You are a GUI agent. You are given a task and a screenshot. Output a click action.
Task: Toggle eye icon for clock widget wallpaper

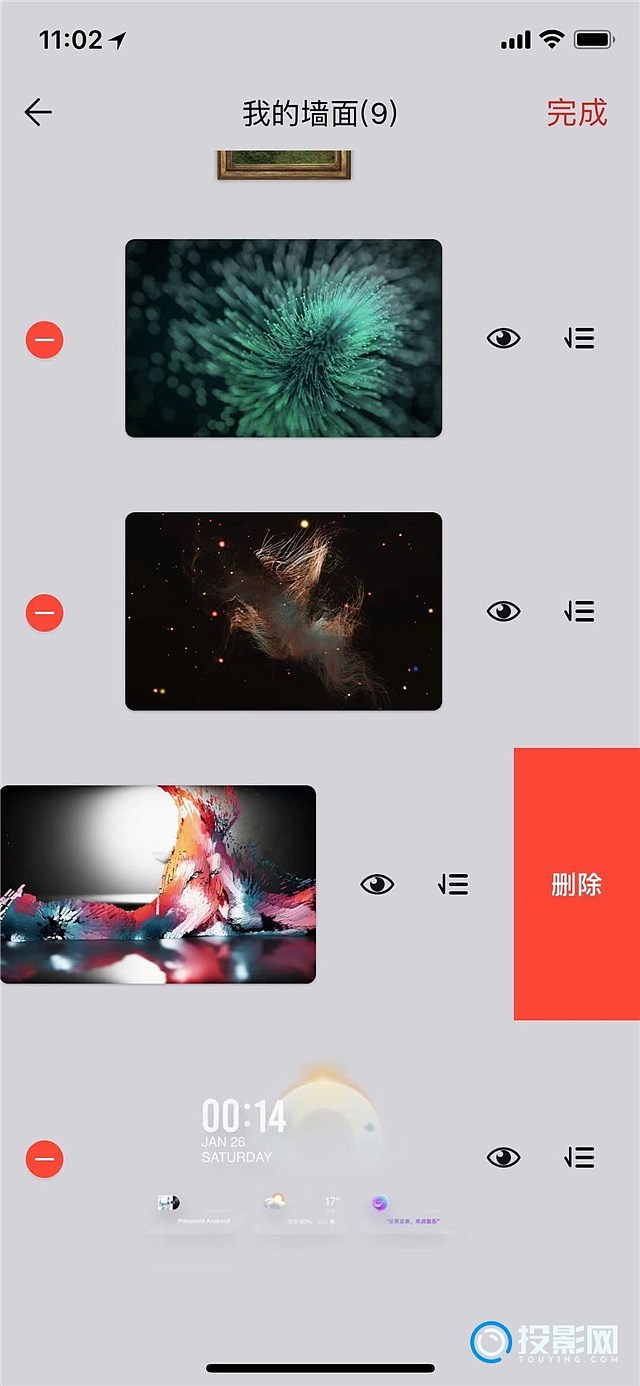tap(504, 1158)
